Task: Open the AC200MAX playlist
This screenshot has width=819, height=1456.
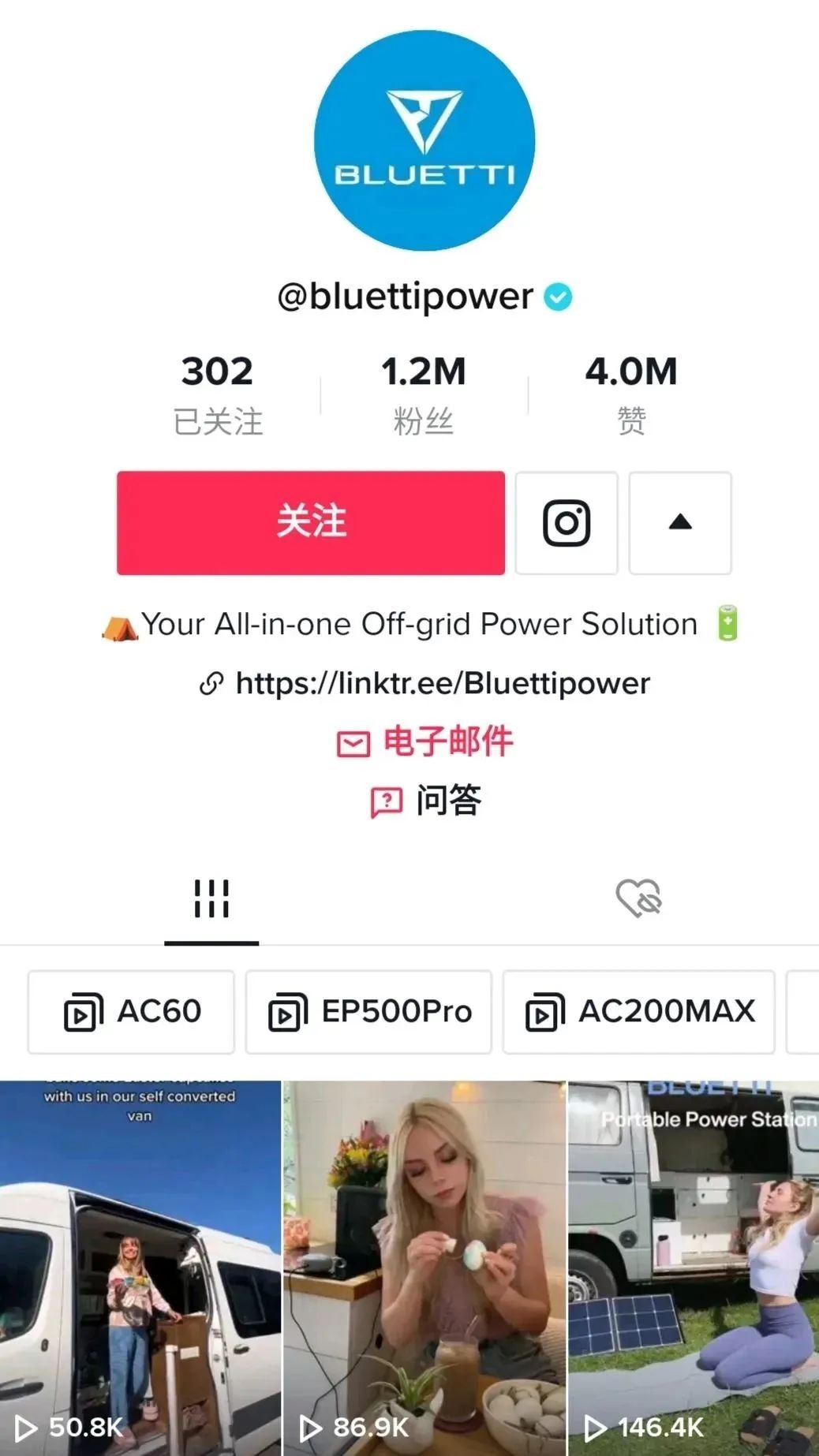Action: (639, 1012)
